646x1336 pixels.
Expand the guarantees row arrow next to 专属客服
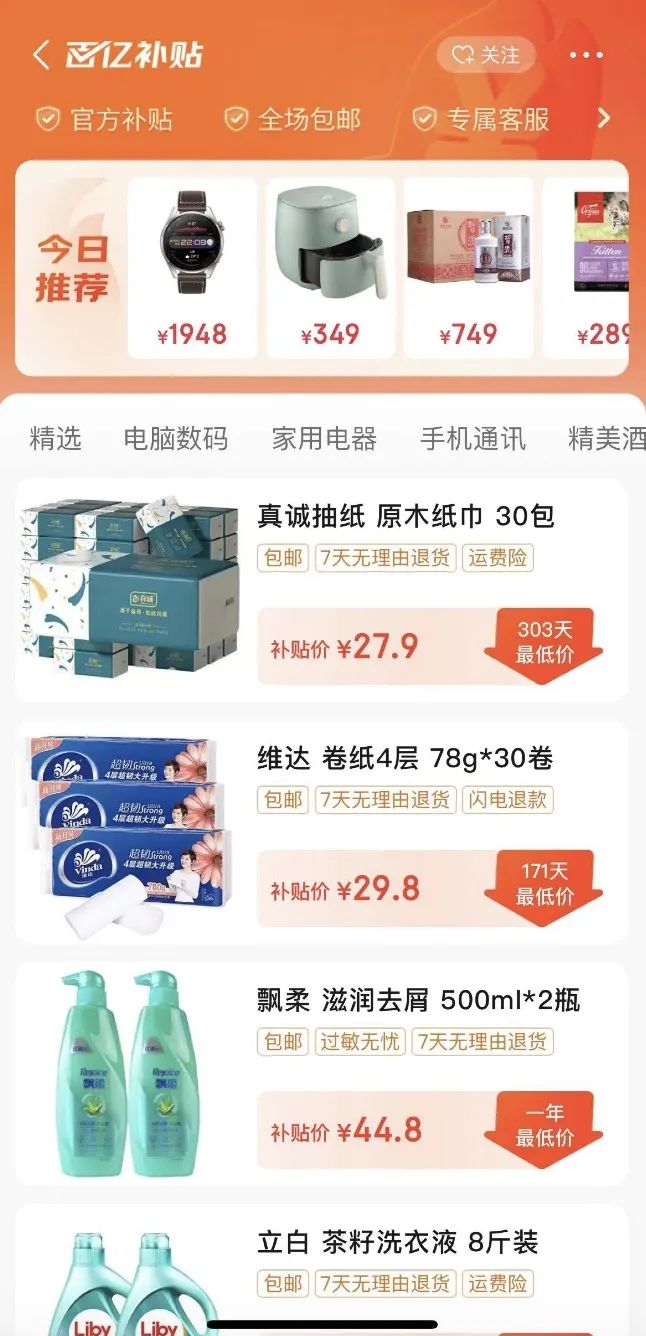[x=603, y=119]
